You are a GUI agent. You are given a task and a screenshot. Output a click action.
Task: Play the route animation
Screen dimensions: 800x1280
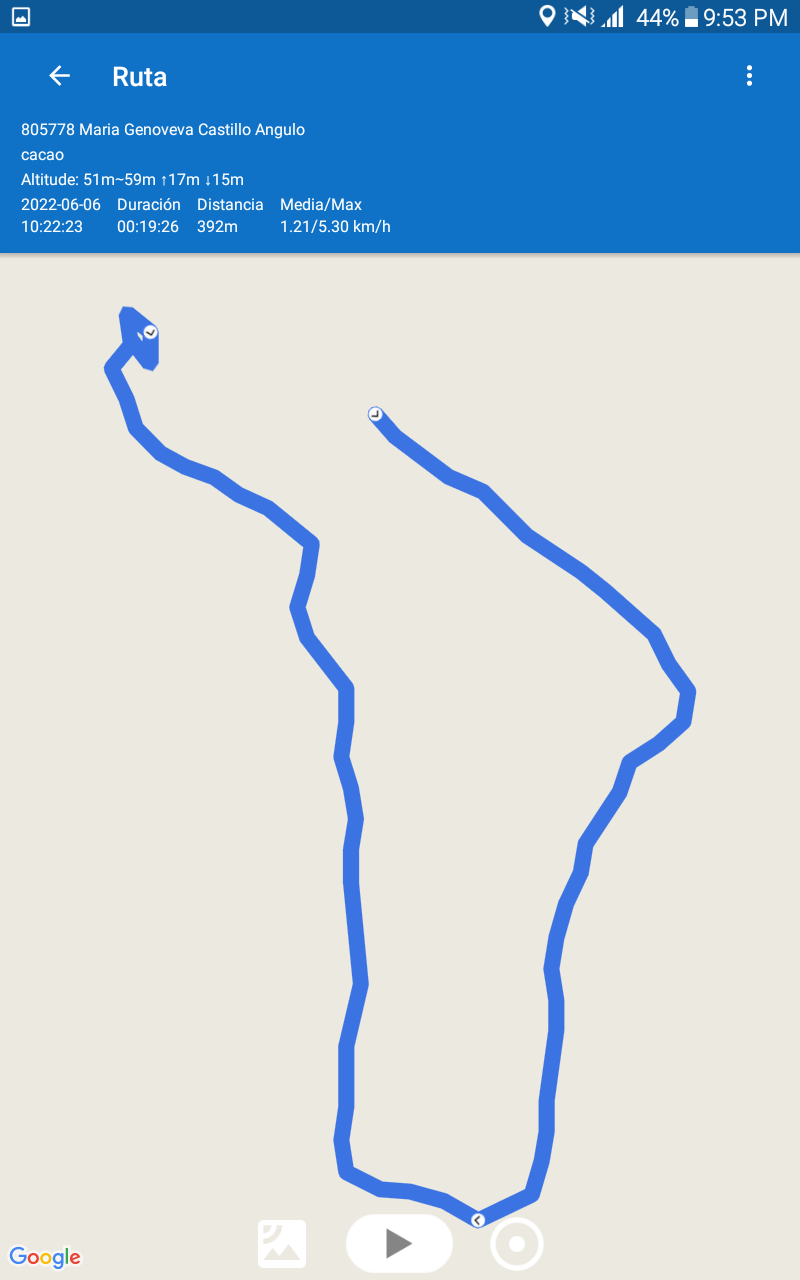[399, 1243]
